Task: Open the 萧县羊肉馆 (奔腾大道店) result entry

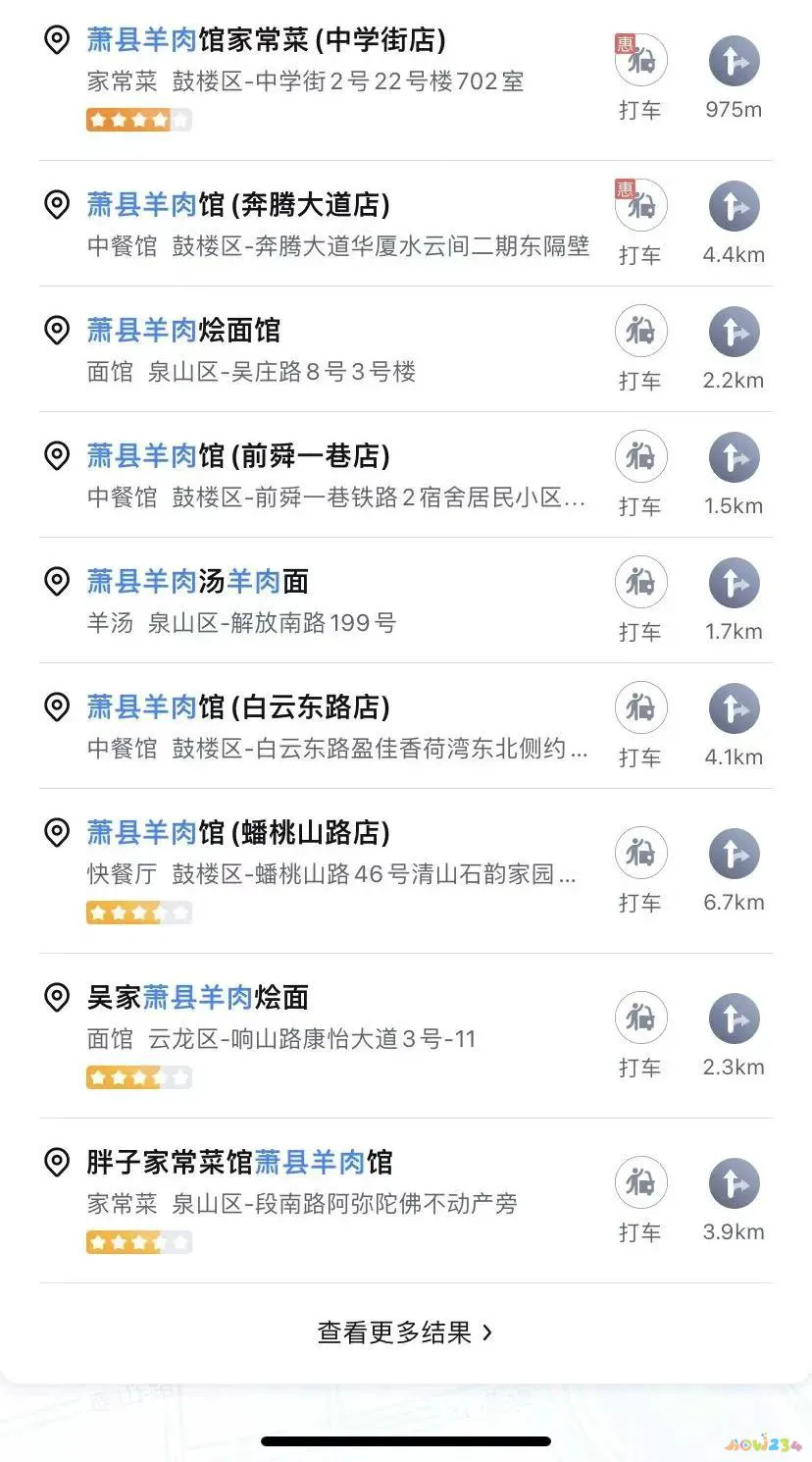Action: tap(235, 205)
